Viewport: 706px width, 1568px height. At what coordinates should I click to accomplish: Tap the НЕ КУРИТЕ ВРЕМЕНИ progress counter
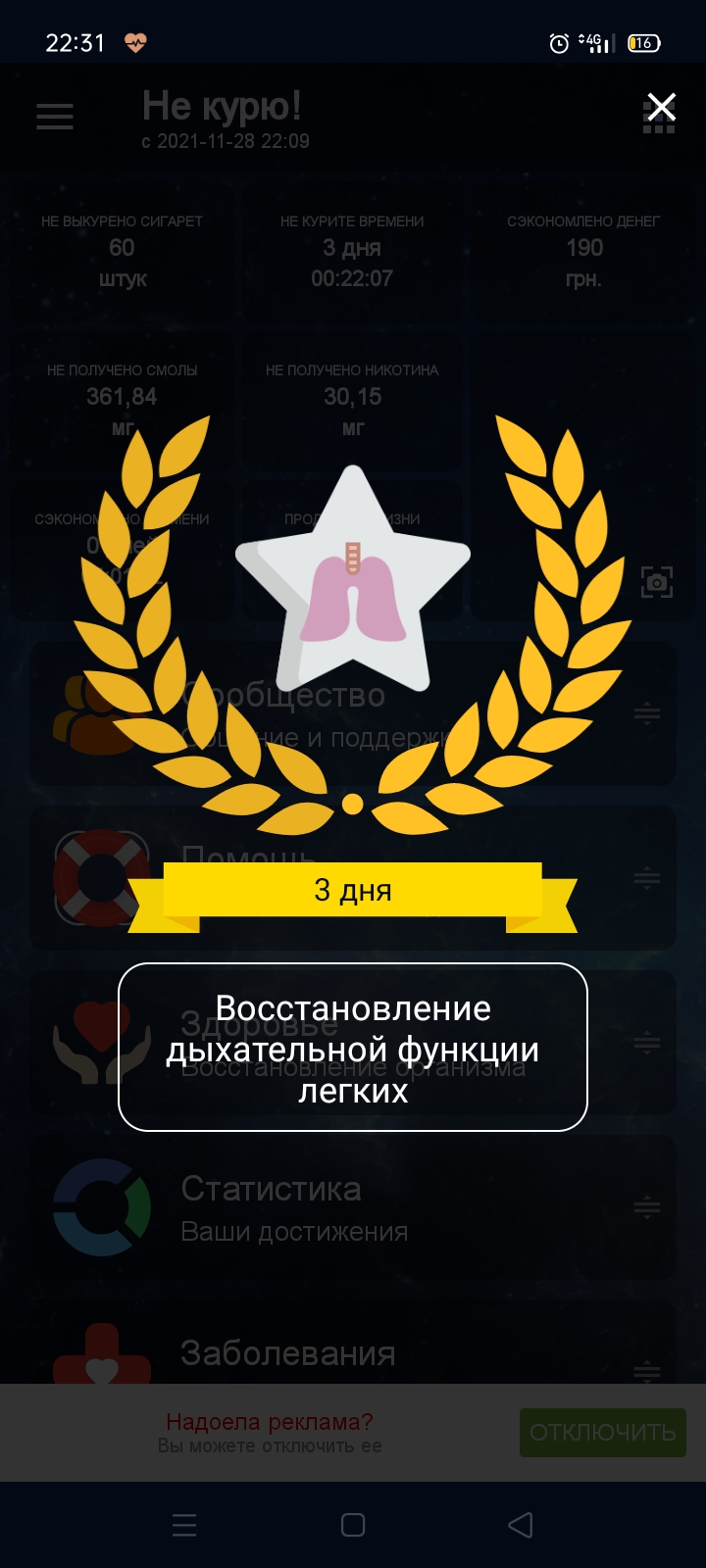pos(351,250)
